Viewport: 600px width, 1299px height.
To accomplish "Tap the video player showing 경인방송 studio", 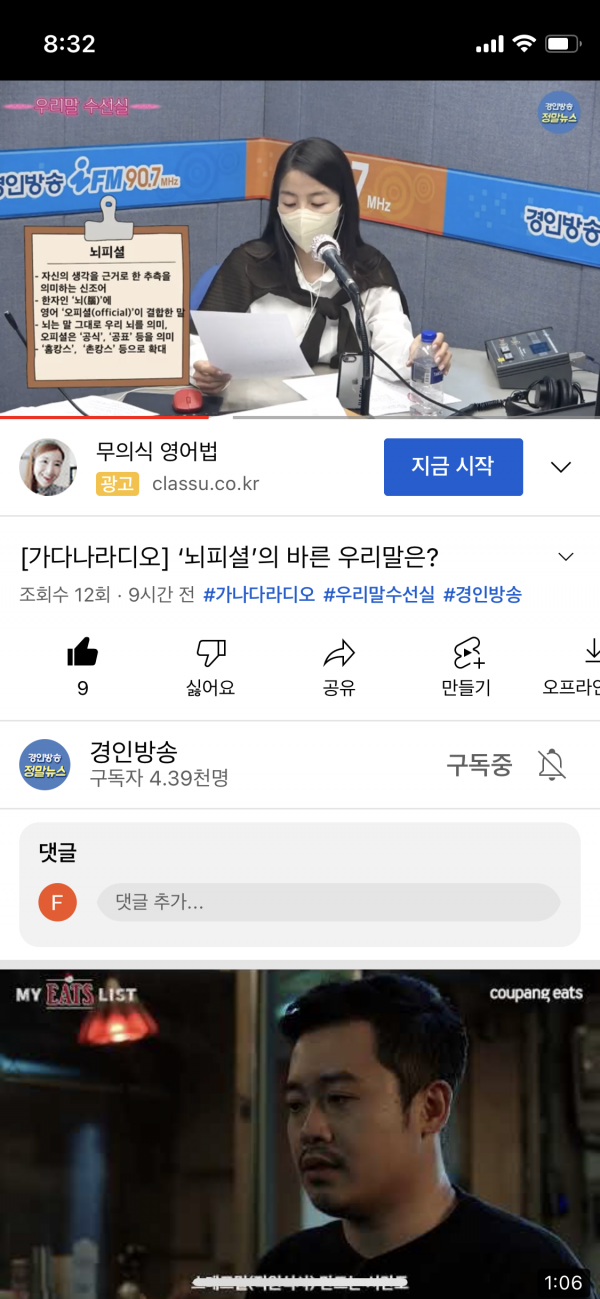I will point(300,248).
